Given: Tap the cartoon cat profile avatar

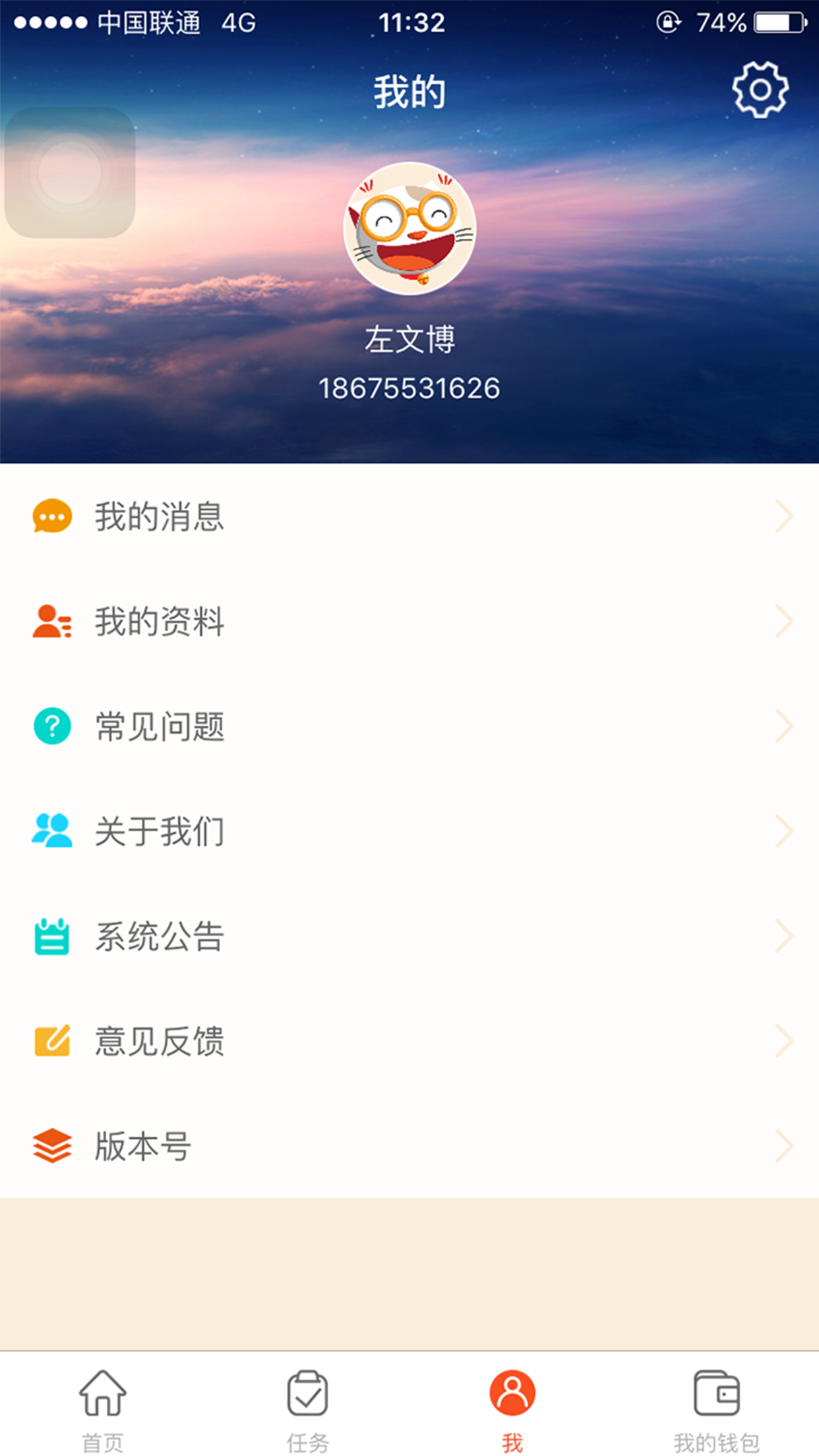Looking at the screenshot, I should tap(409, 228).
